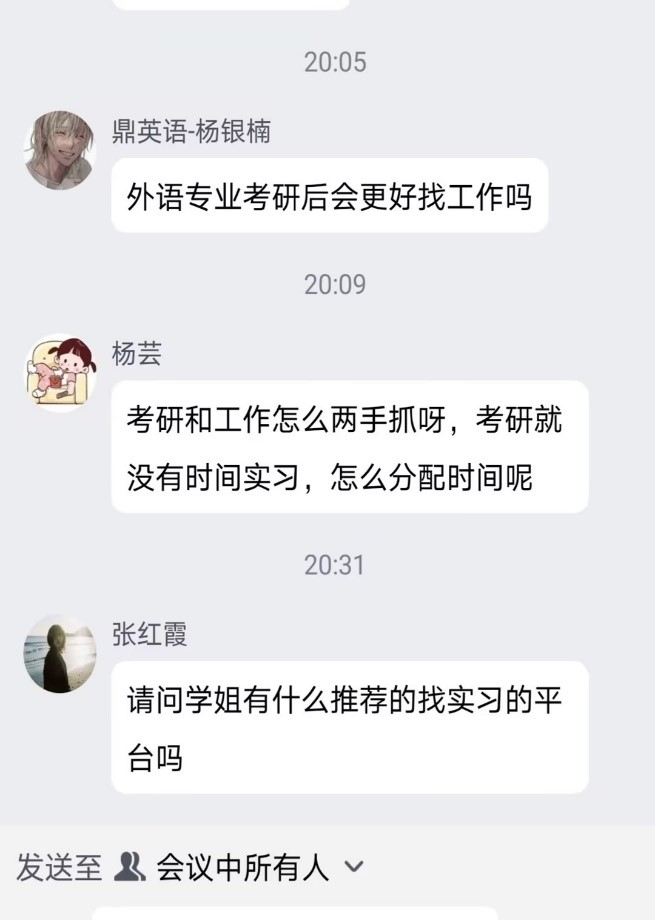View 杨芸's avatar profile
This screenshot has height=920, width=655.
click(59, 373)
